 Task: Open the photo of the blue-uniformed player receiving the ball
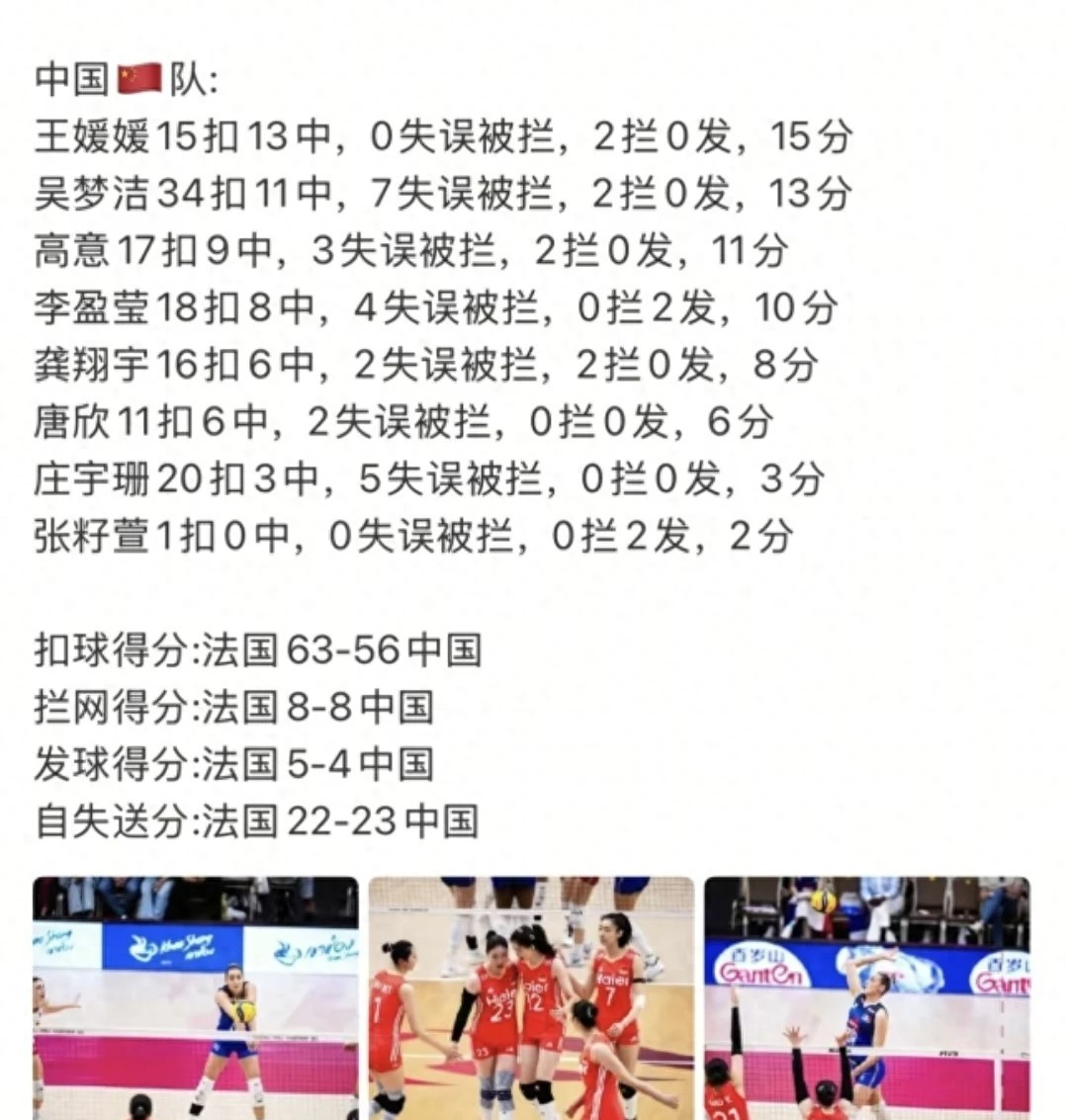[195, 998]
